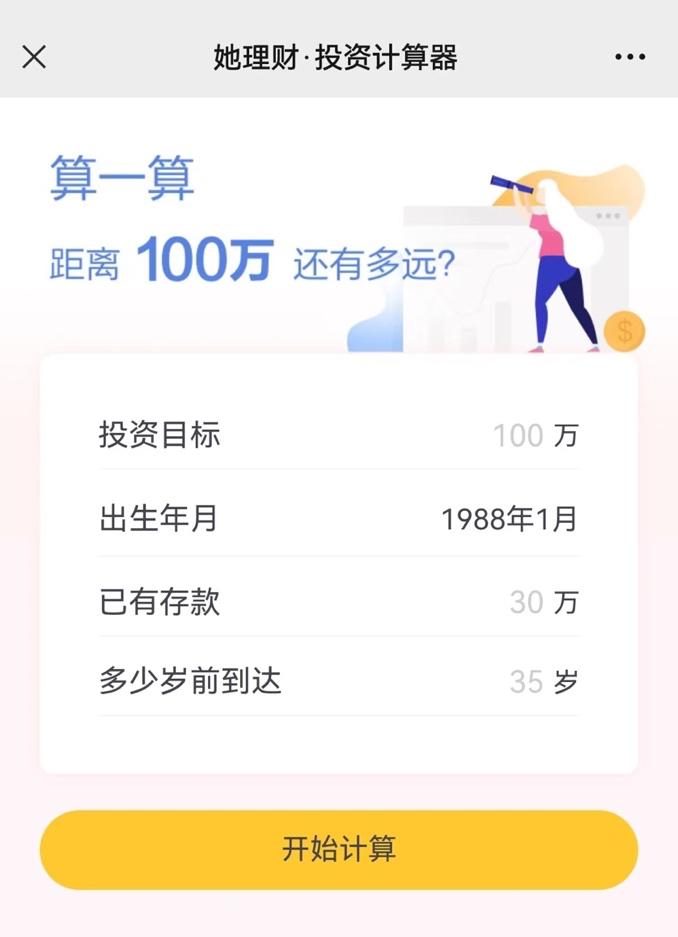
Task: Set the 多少岁前到达 target age
Action: click(526, 682)
